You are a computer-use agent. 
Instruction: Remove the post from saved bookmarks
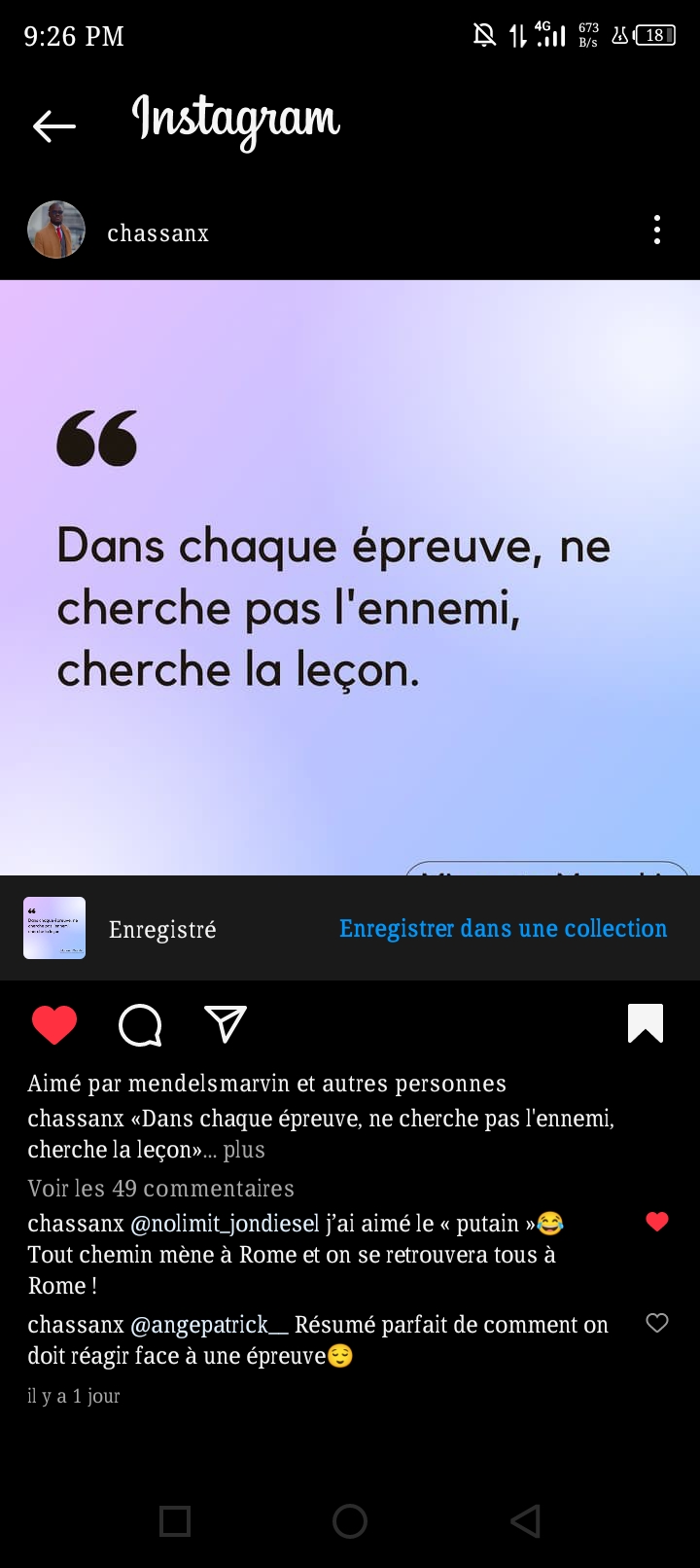646,1023
